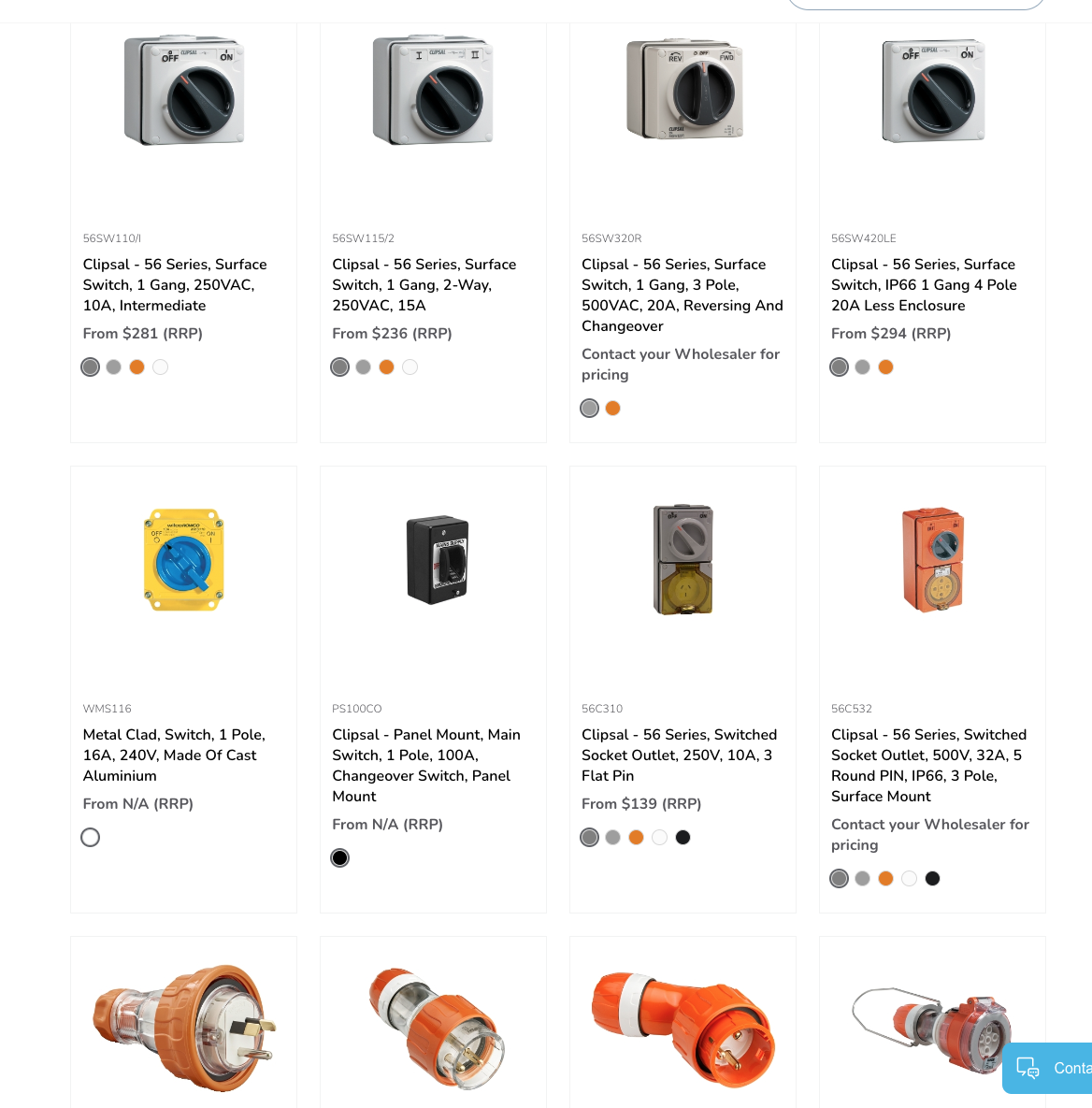This screenshot has height=1108, width=1092.
Task: Select the black swatch on PS100CO switch
Action: [x=340, y=858]
